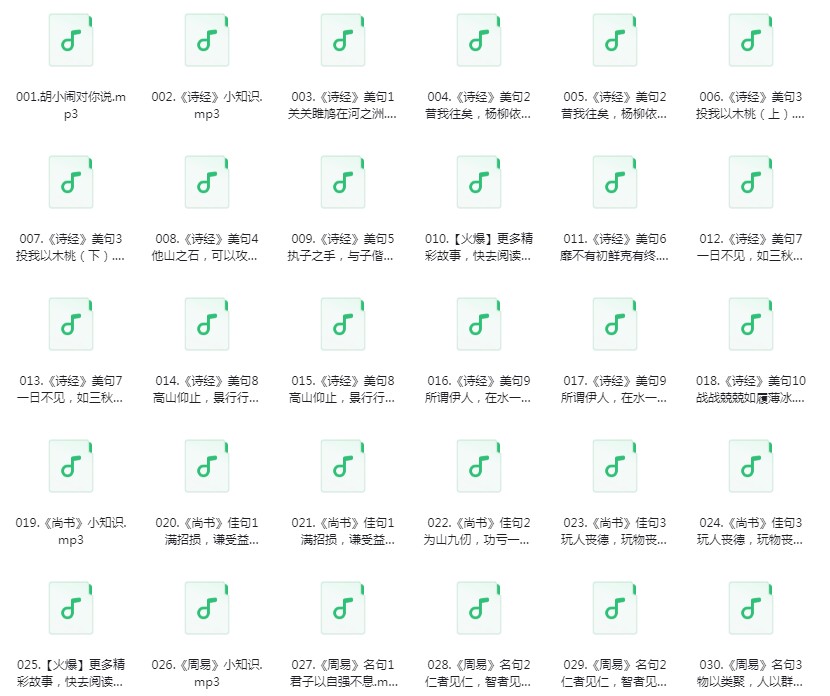
Task: Play file 003 关关雎鸠在河之洲
Action: (343, 41)
